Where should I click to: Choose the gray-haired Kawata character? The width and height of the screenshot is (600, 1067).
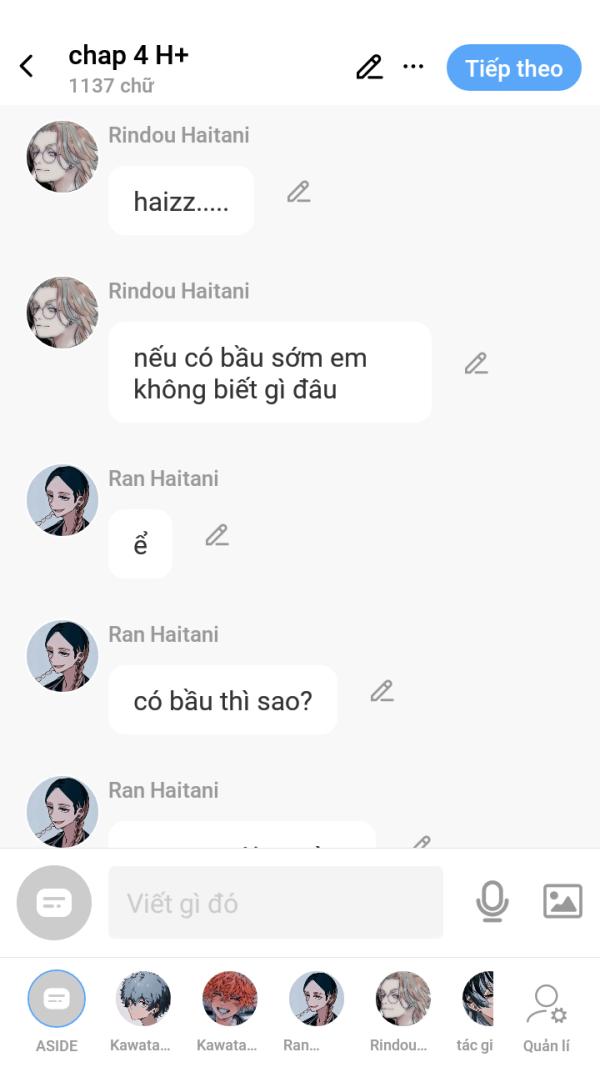[x=143, y=1000]
